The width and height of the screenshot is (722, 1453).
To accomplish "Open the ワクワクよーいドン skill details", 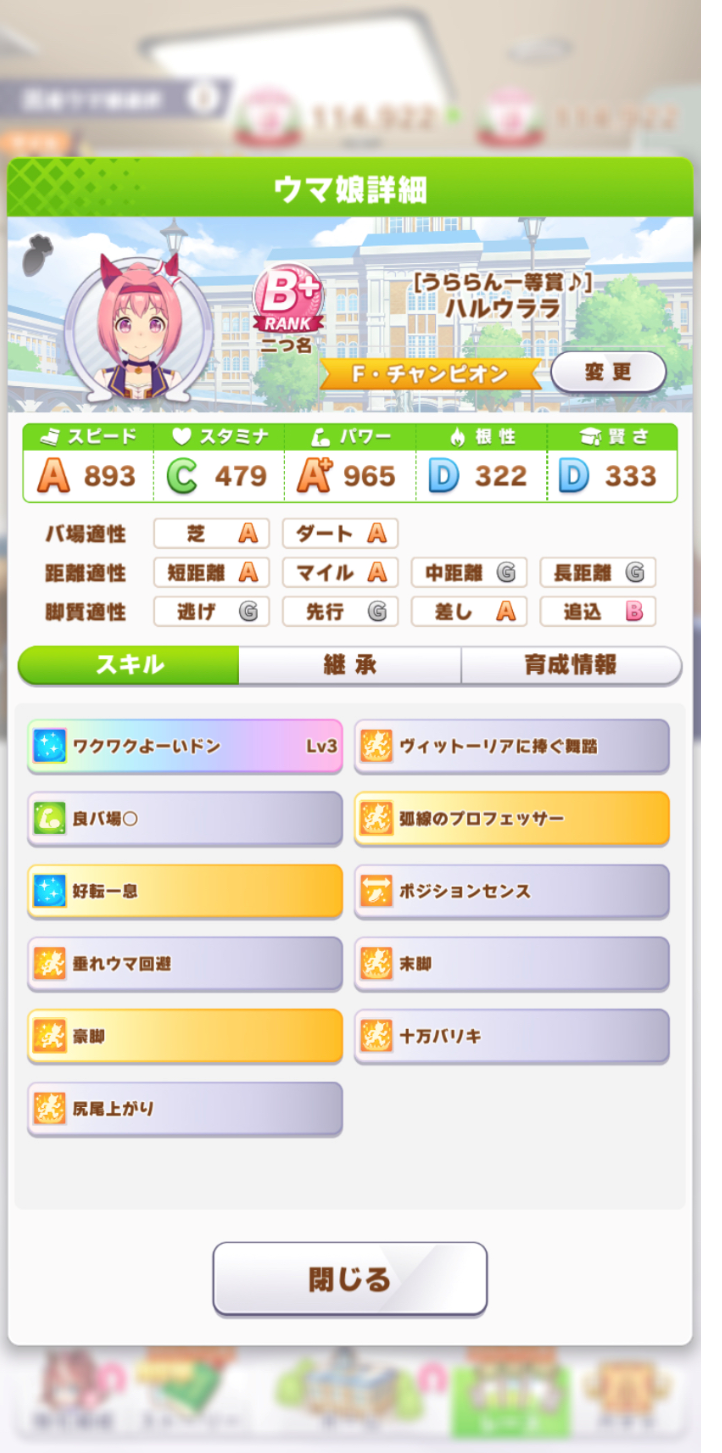I will click(185, 746).
